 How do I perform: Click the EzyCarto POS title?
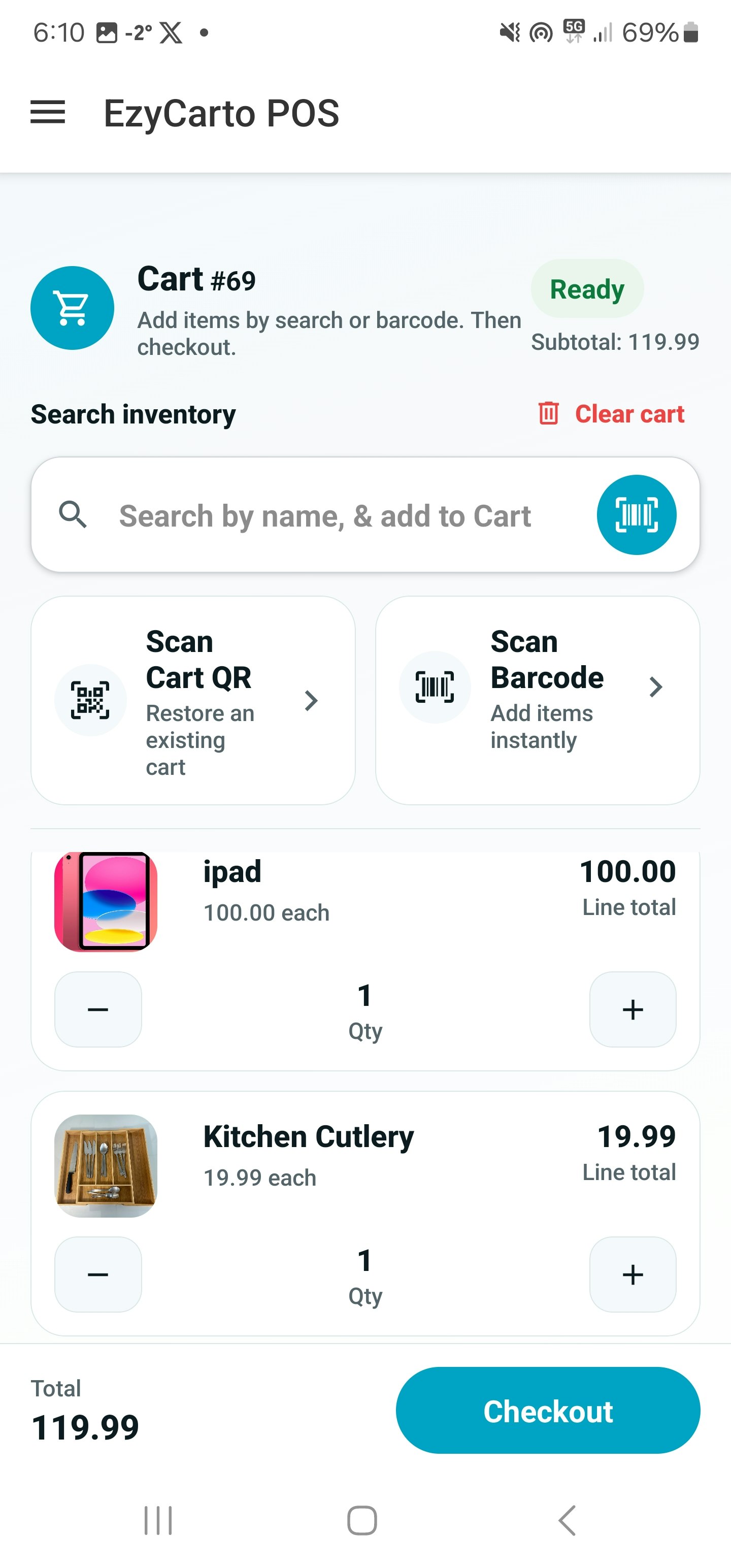pos(220,113)
